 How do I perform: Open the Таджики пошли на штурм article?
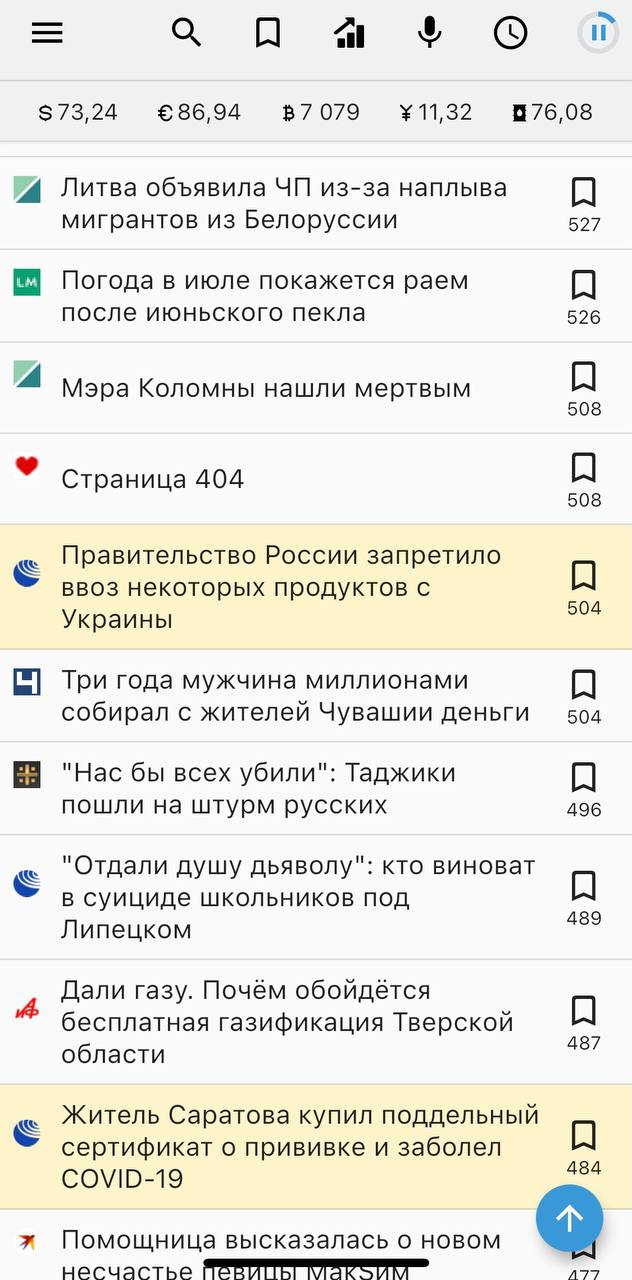tap(258, 789)
